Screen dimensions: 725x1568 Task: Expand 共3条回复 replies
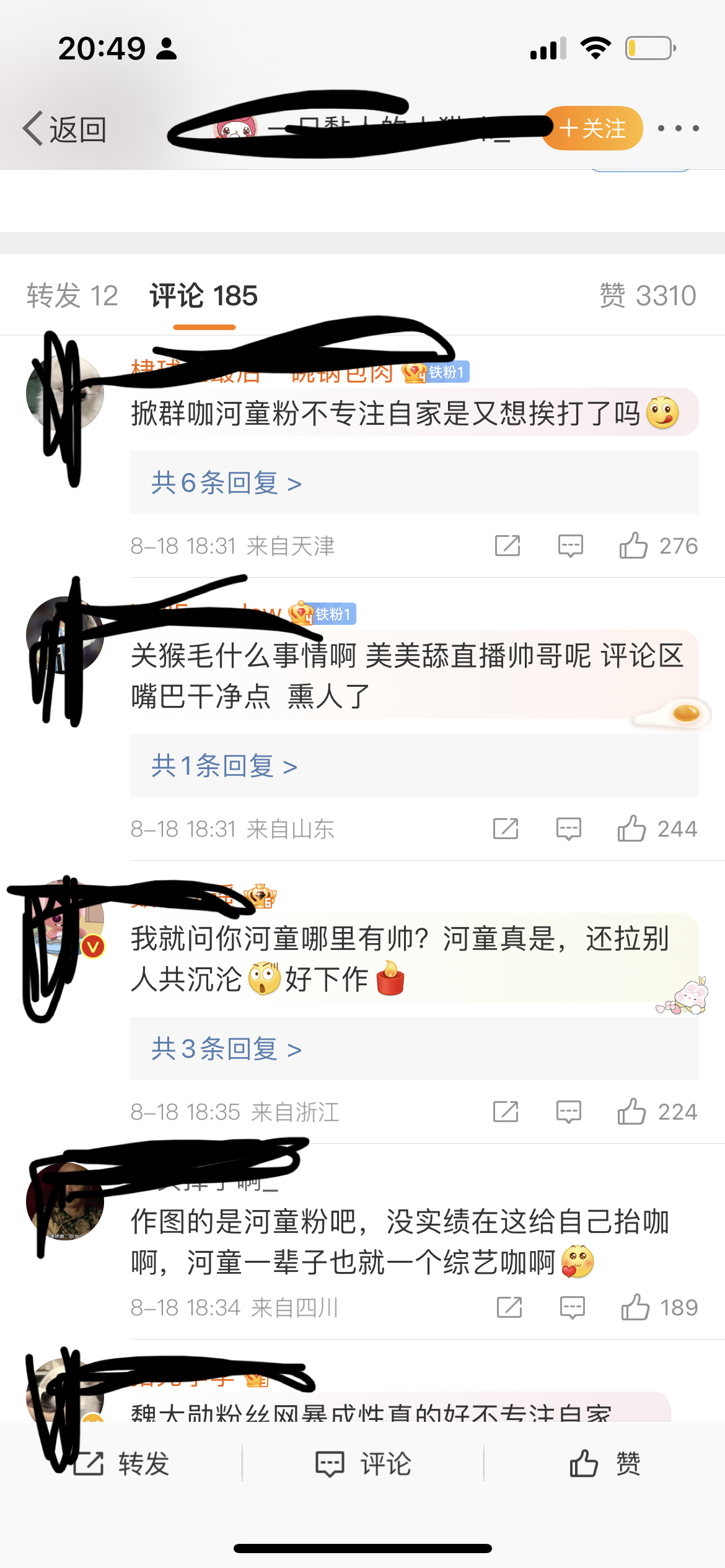pyautogui.click(x=227, y=1049)
